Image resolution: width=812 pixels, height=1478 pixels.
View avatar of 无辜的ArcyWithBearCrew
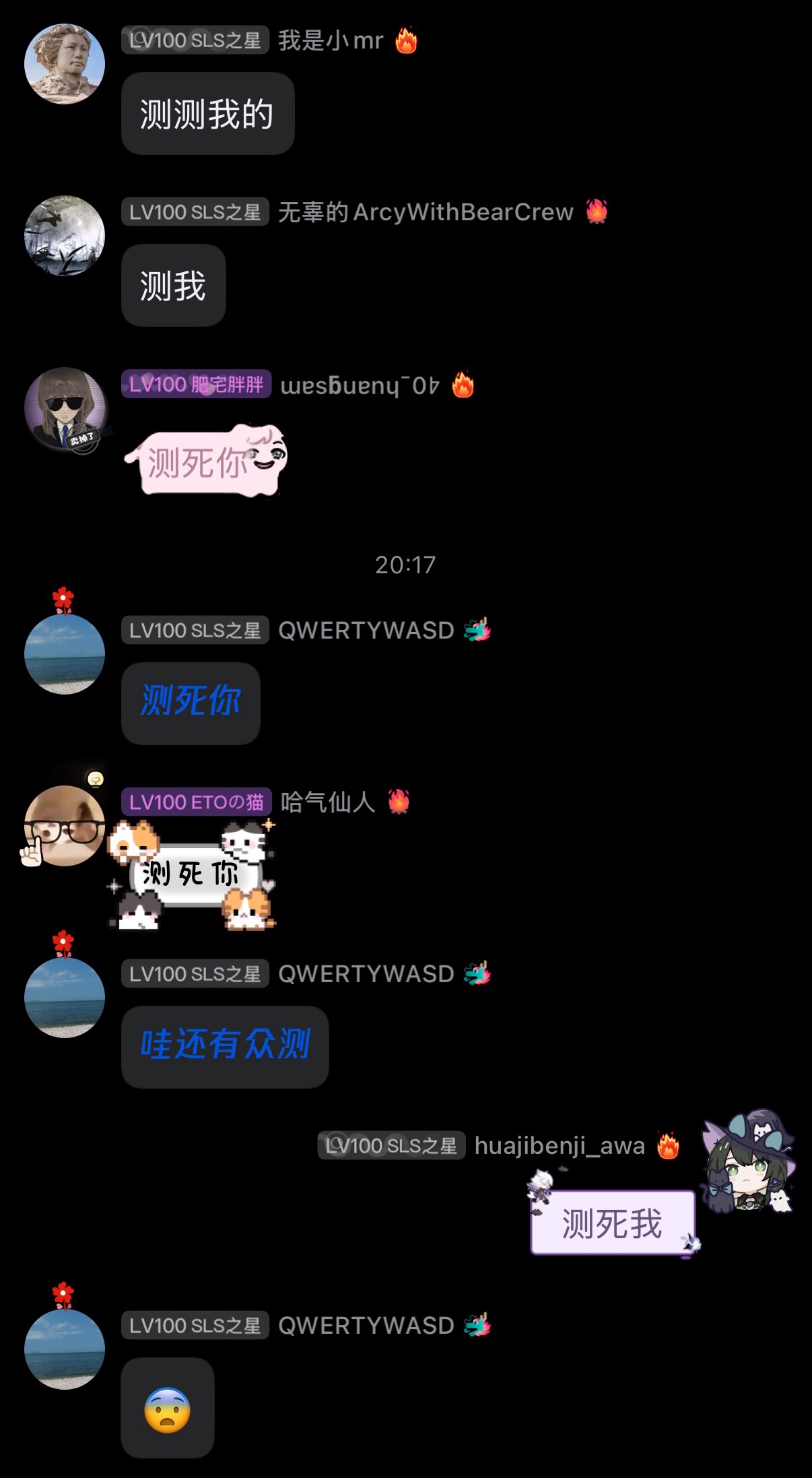(x=65, y=236)
